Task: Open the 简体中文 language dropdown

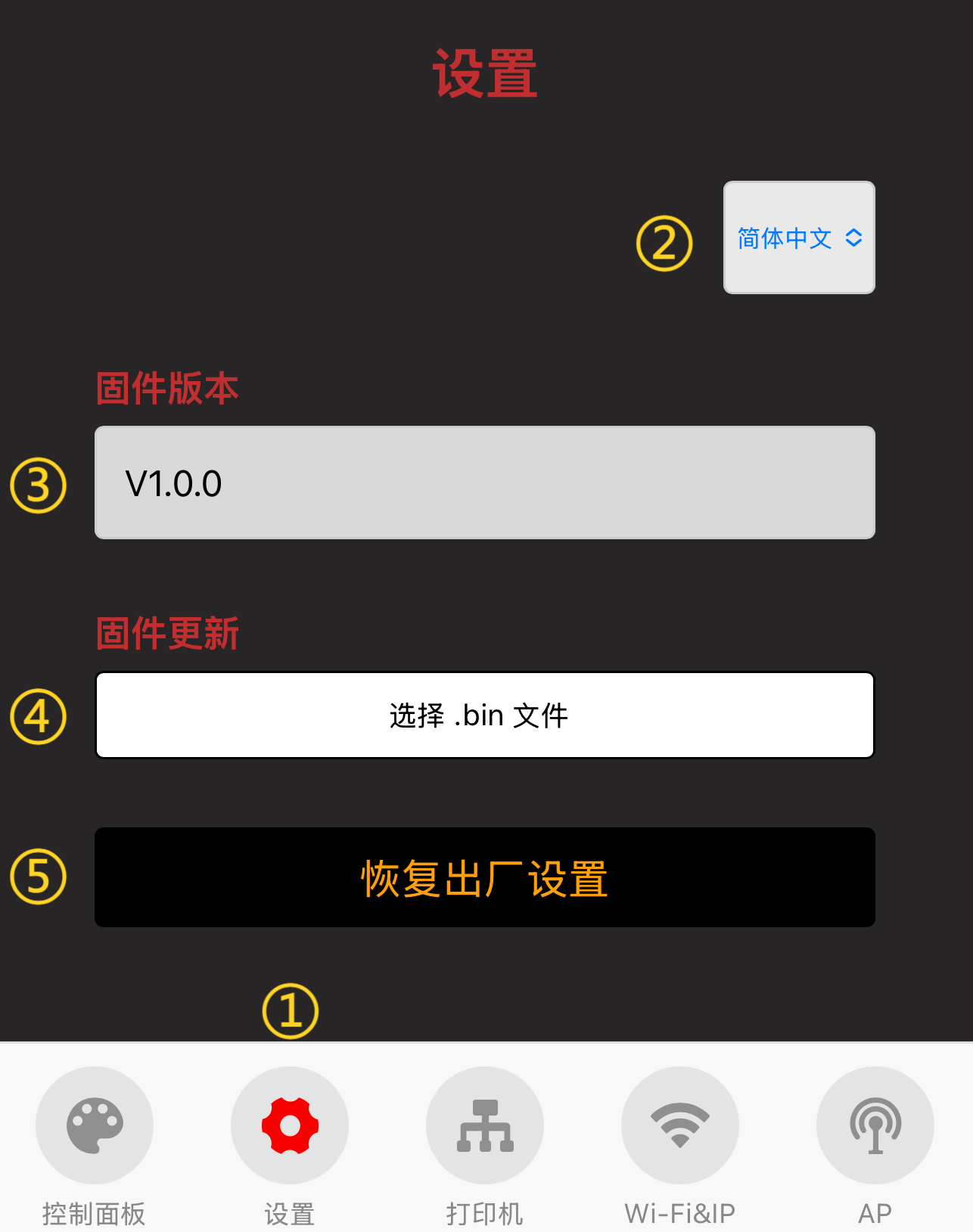Action: tap(799, 237)
